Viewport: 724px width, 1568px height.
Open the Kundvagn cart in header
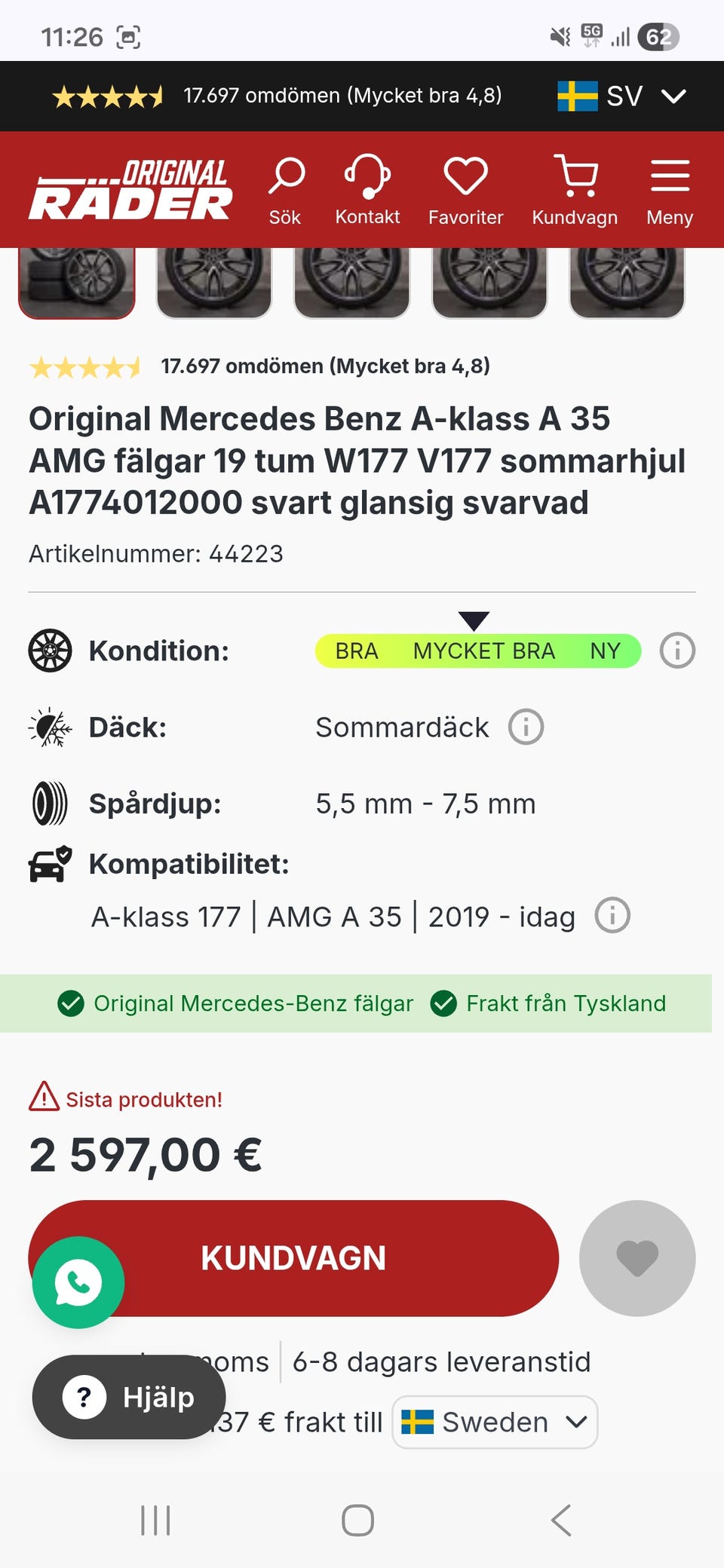(575, 190)
